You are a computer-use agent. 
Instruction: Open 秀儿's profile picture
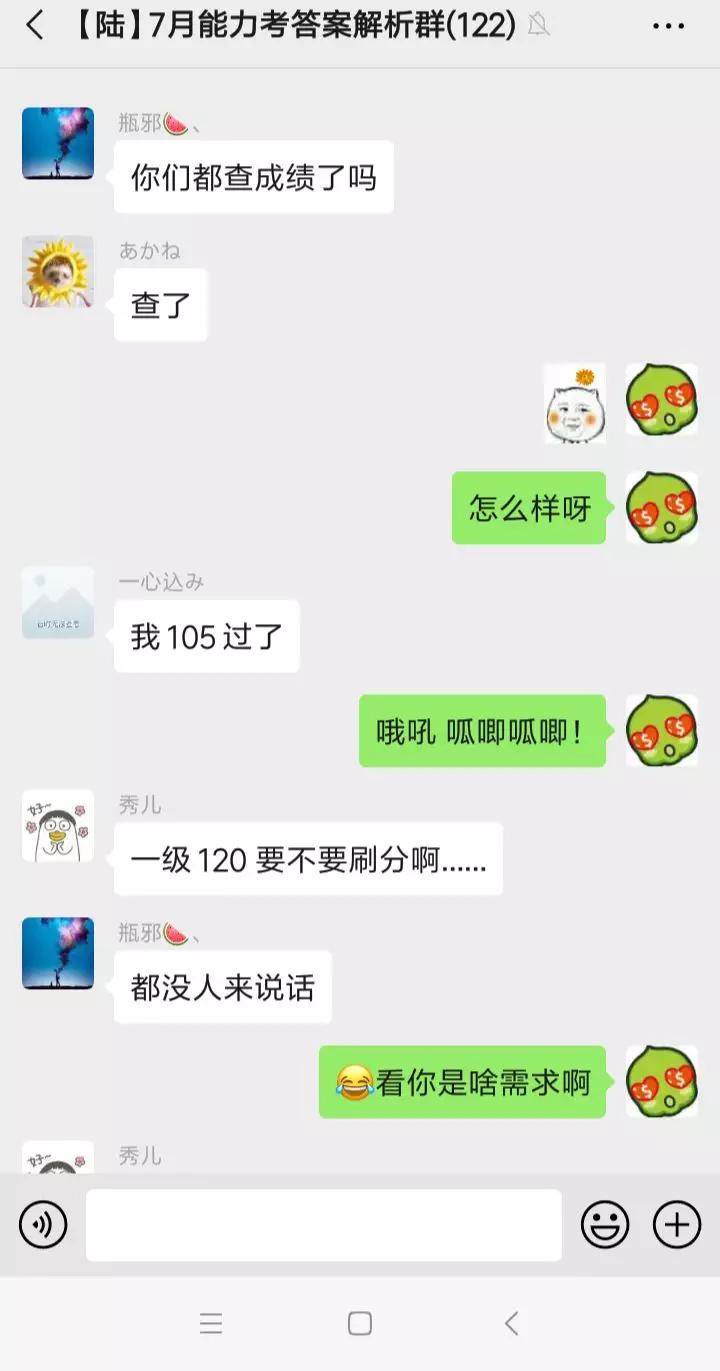[x=57, y=828]
